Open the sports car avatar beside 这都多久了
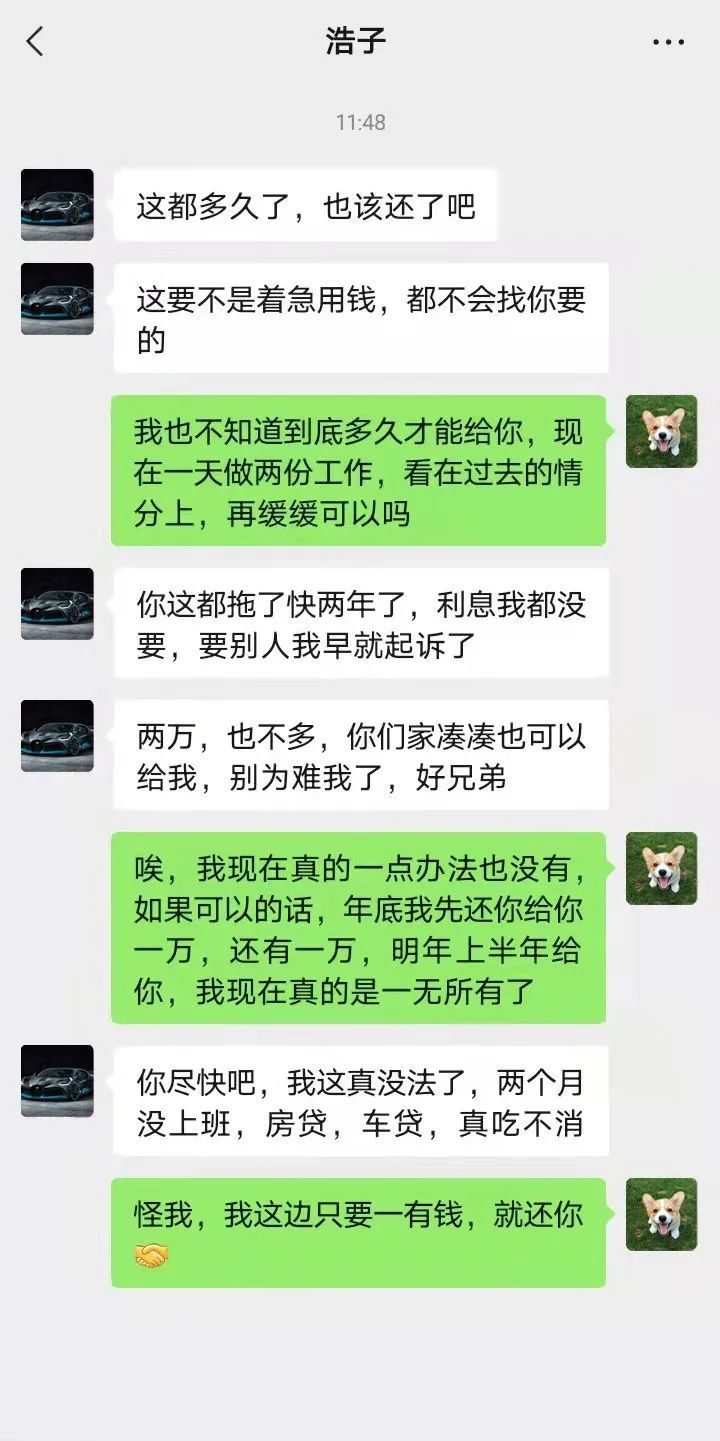The height and width of the screenshot is (1441, 720). pos(57,204)
